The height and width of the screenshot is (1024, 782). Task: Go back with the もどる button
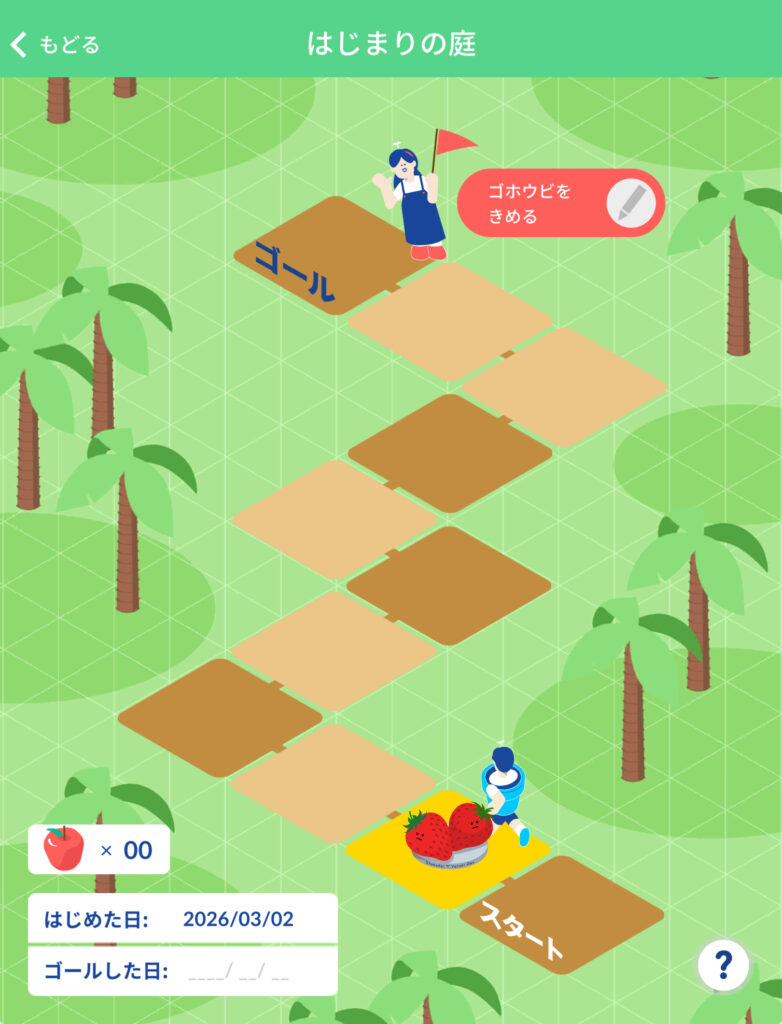(56, 45)
